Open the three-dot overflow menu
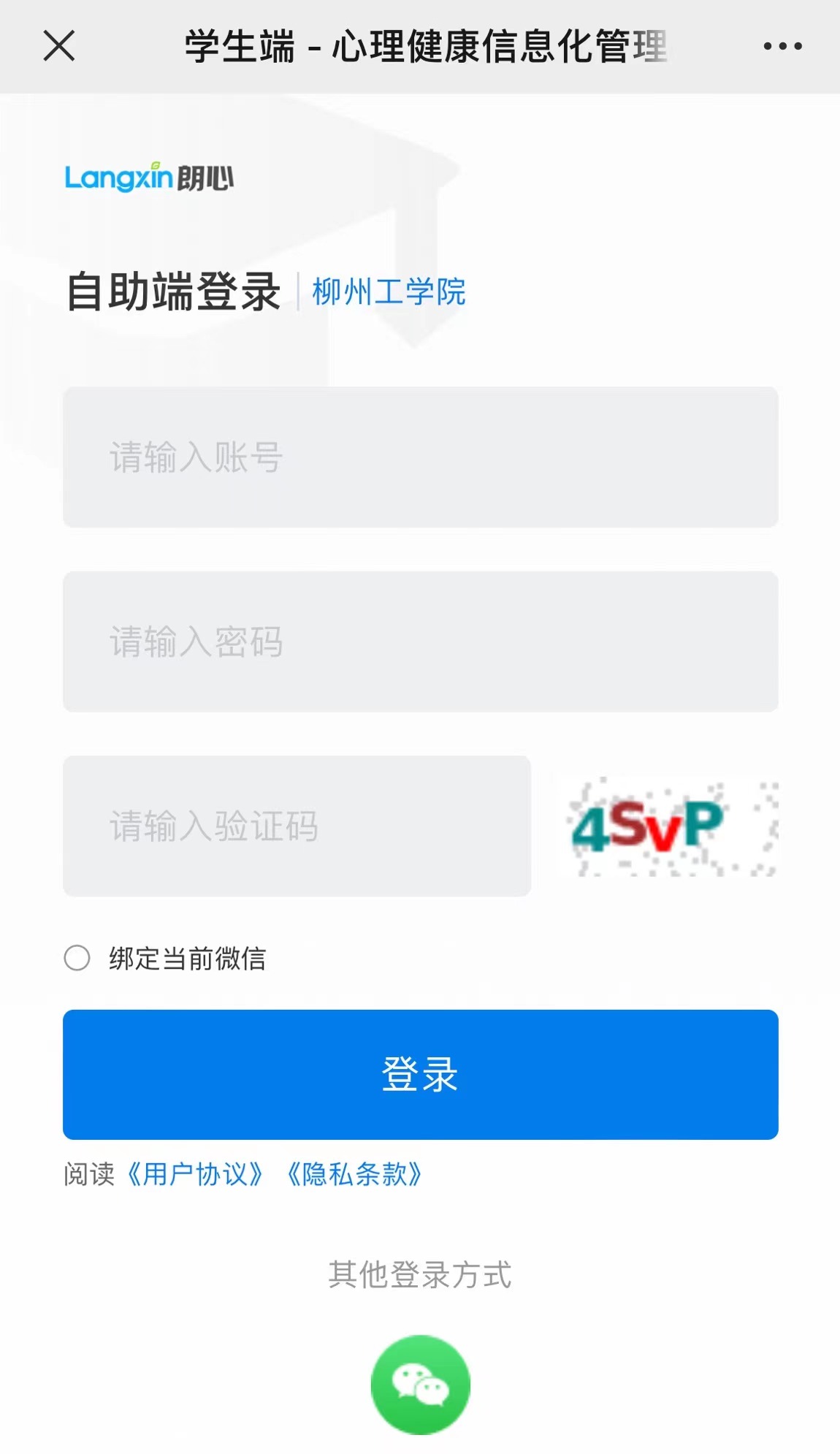 tap(782, 46)
